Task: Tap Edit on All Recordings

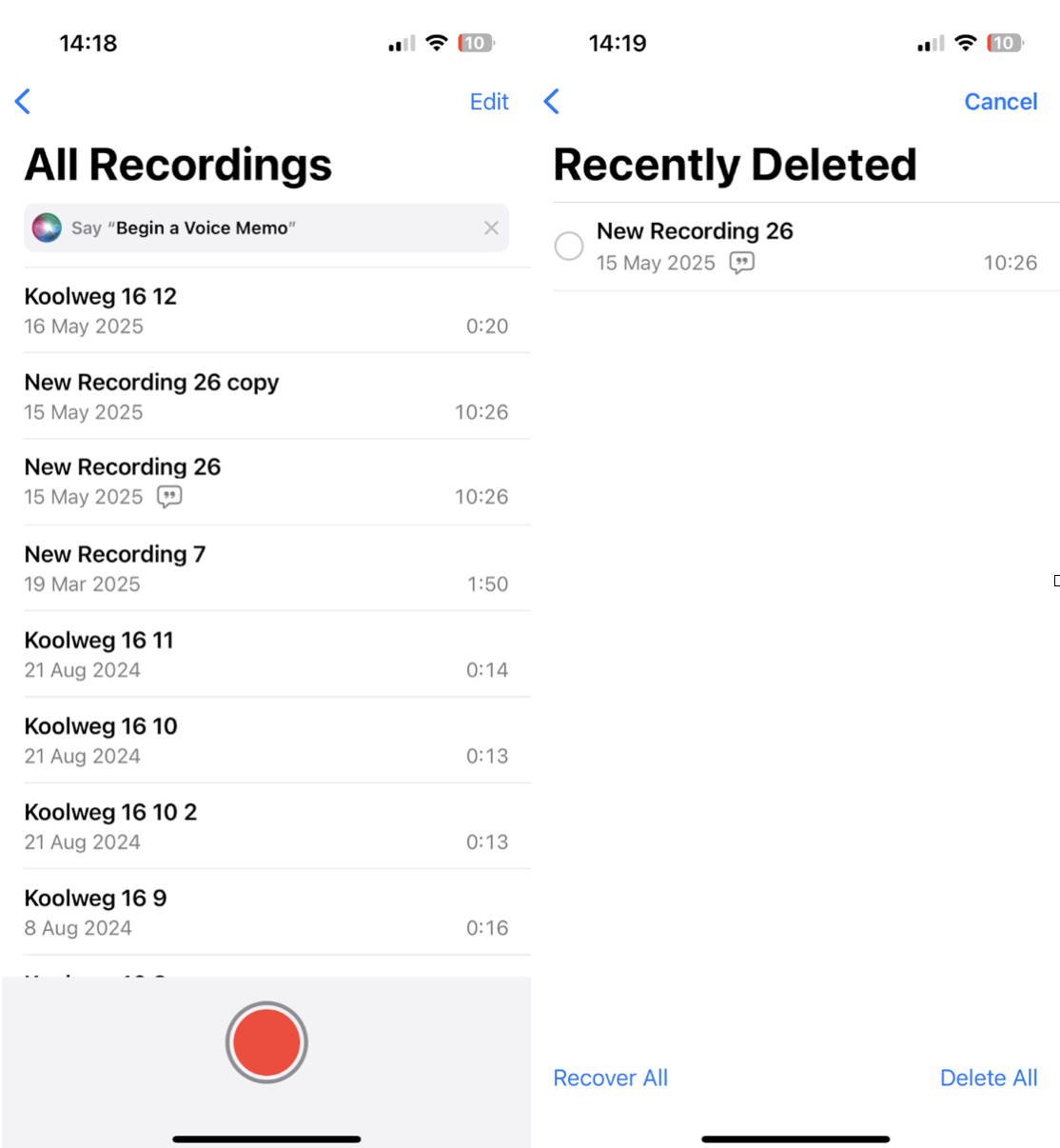Action: coord(488,102)
